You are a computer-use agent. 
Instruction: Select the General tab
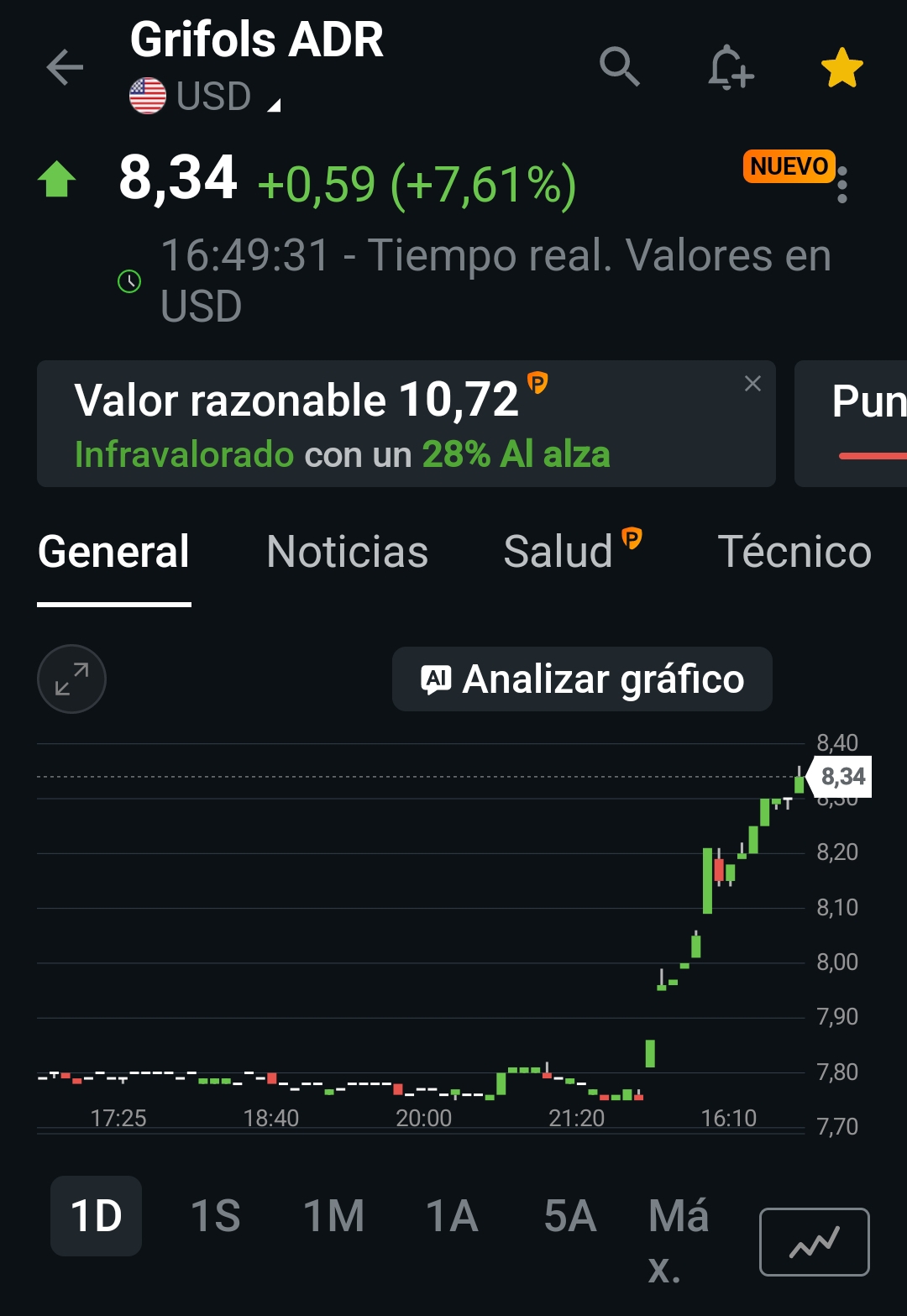tap(114, 552)
